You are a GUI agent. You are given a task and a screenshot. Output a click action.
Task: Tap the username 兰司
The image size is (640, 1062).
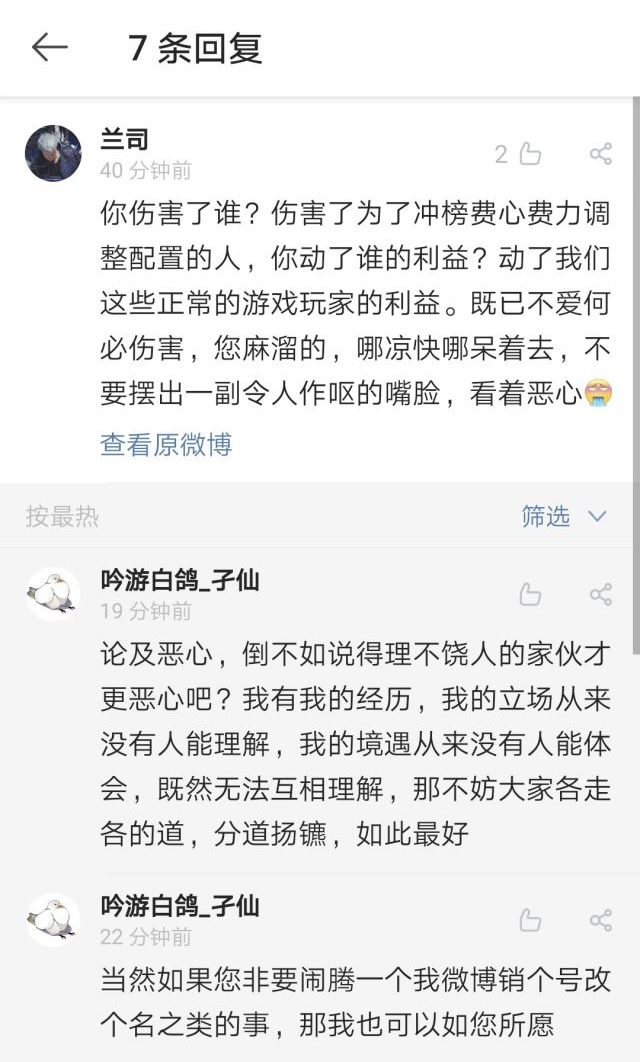tap(124, 138)
